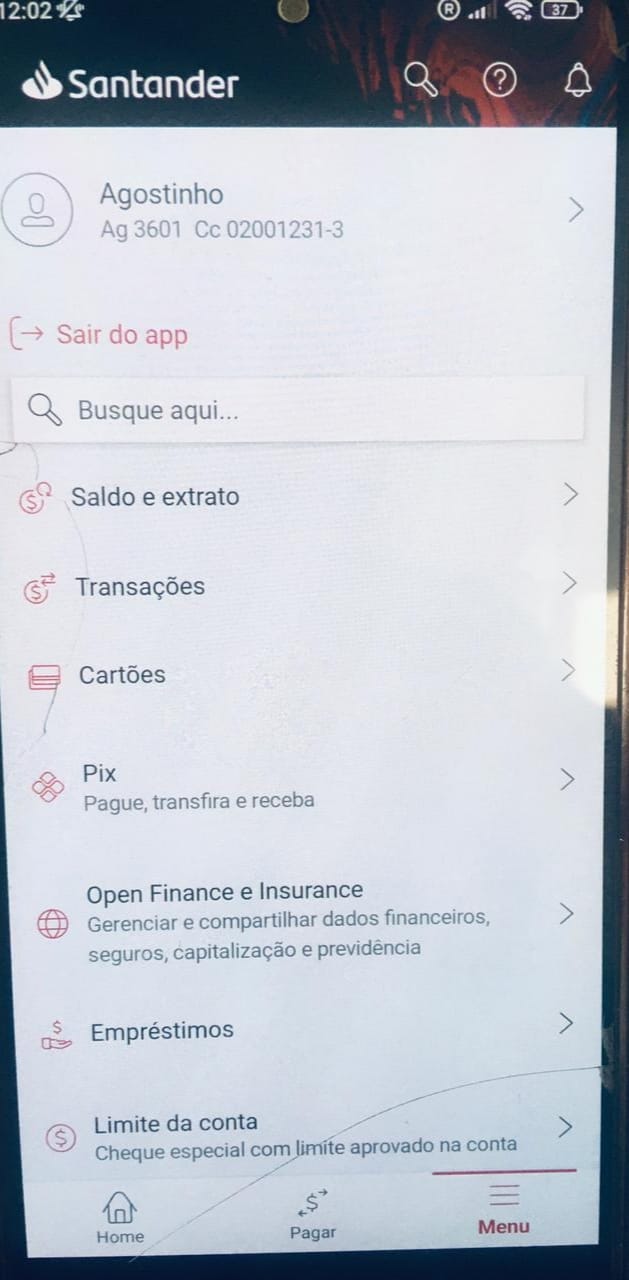Screen dimensions: 629x1280
Task: Open Limite da conta
Action: tap(300, 1133)
